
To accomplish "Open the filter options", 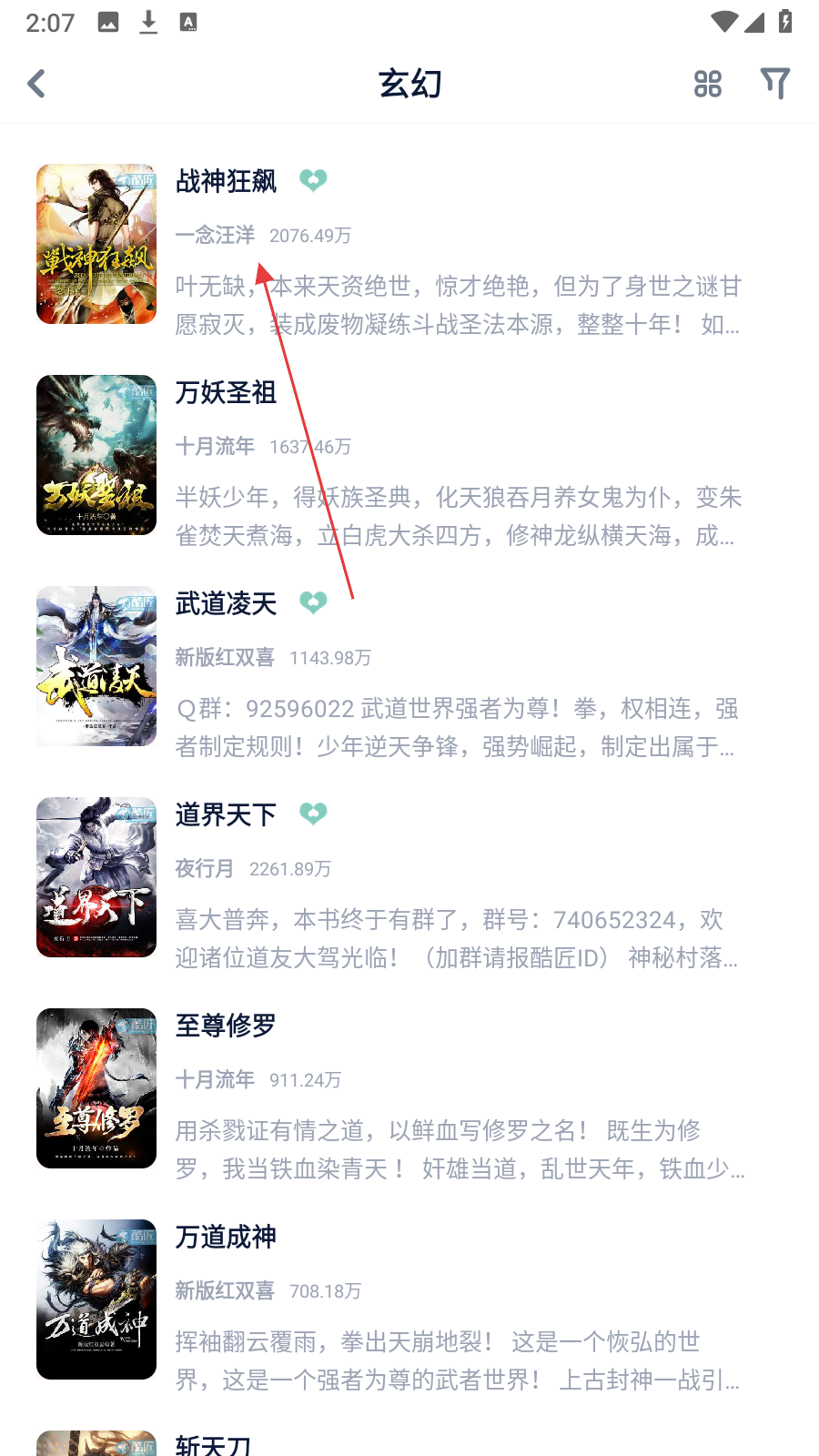I will pyautogui.click(x=775, y=84).
